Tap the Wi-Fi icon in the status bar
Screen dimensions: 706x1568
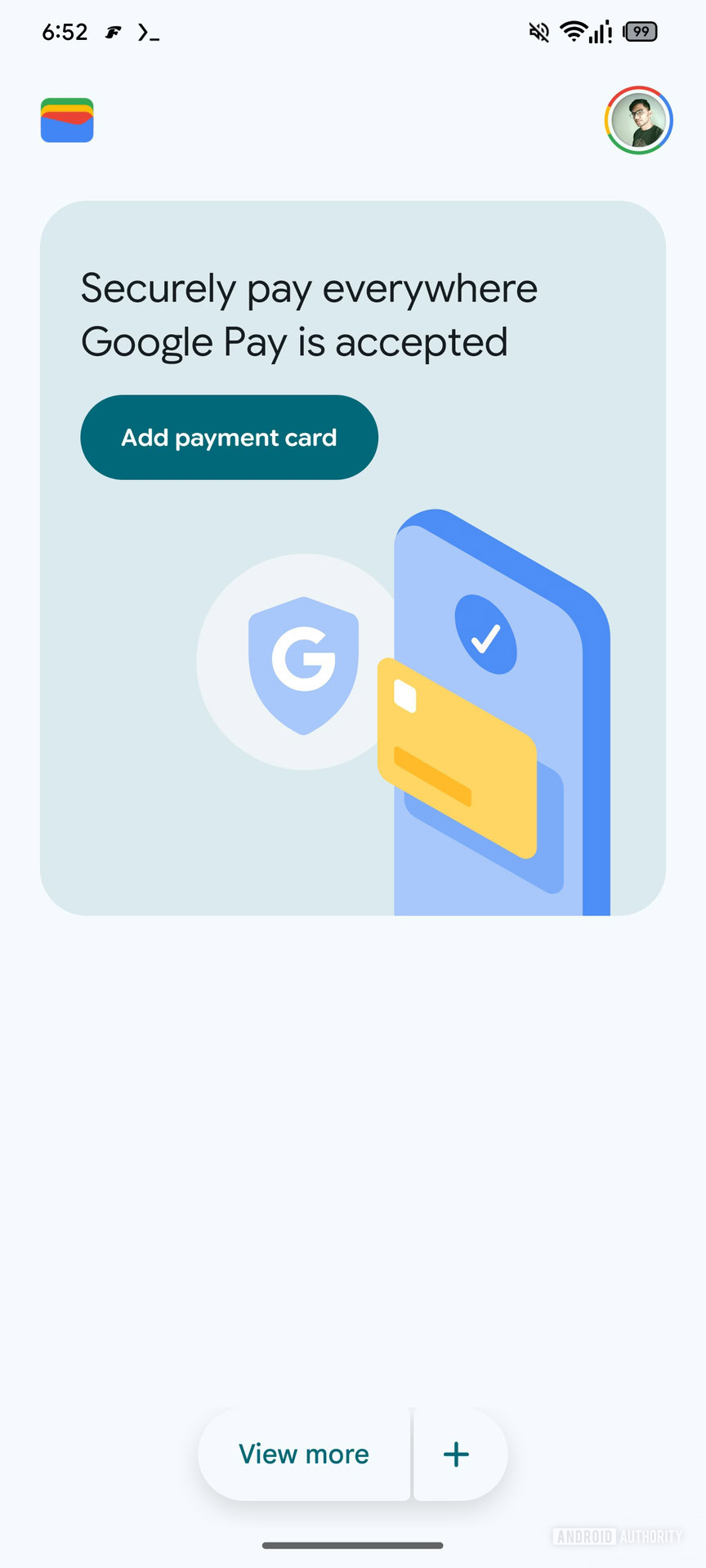tap(575, 31)
